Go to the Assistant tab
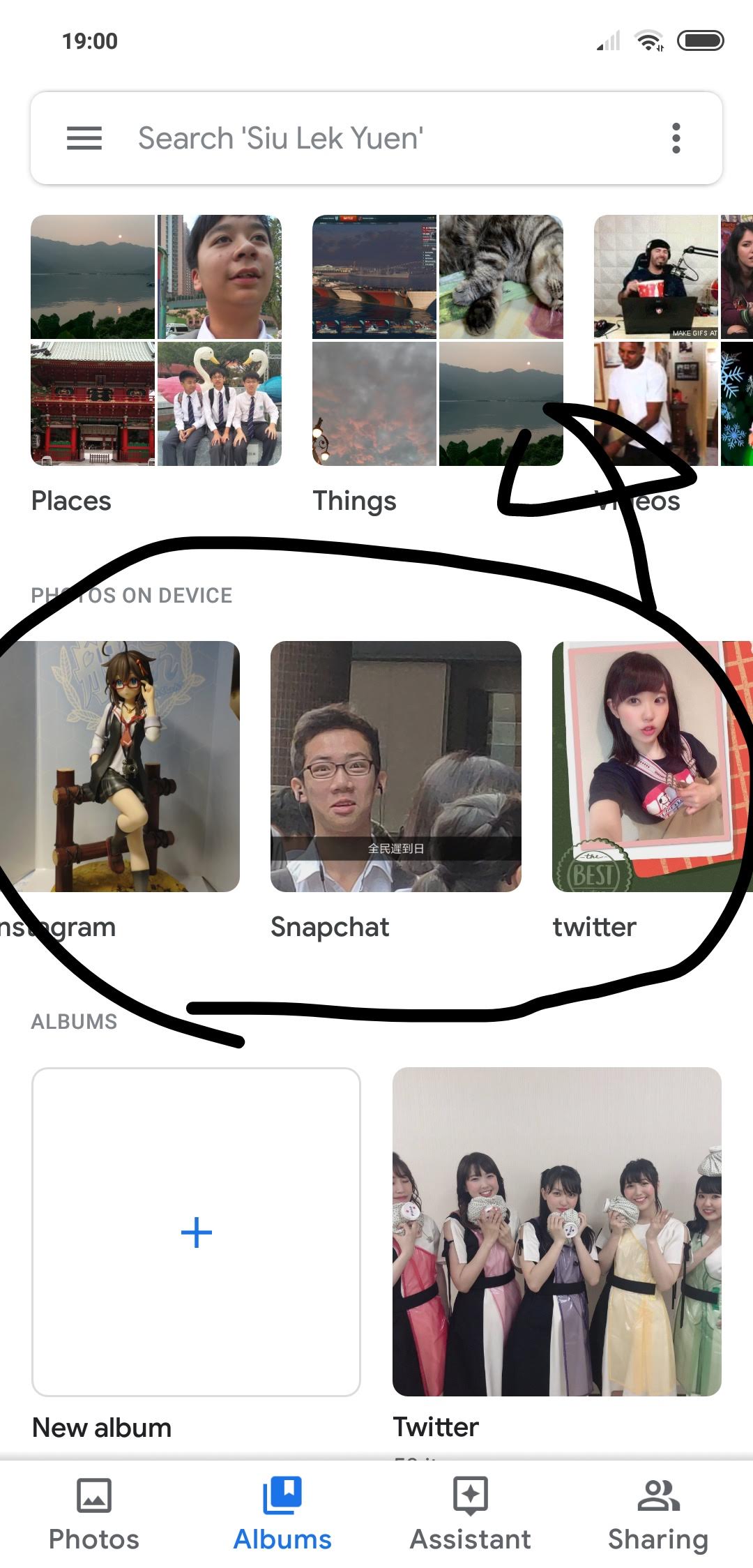Screen dimensions: 753x1568 coord(471,1514)
